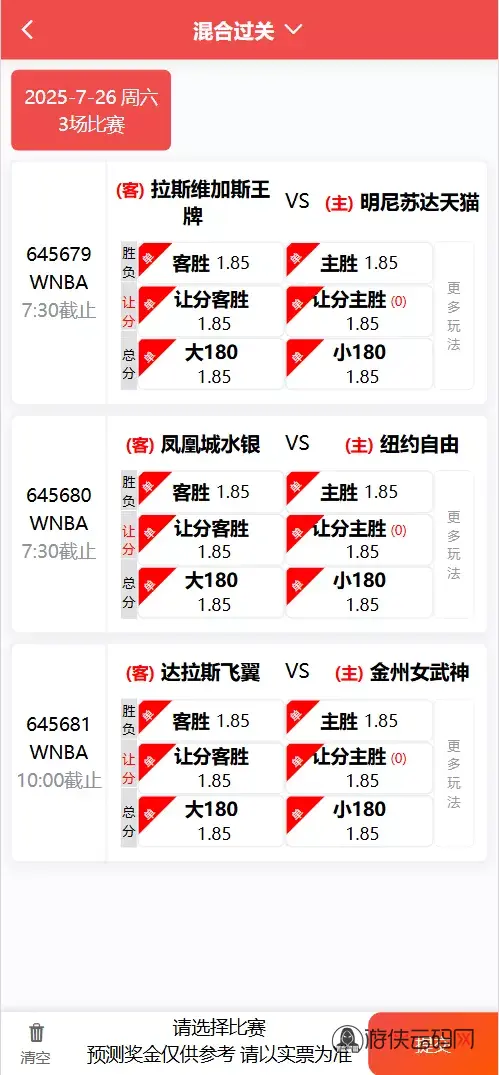This screenshot has height=1075, width=499.
Task: Select 小180 in match 645680
Action: coord(359,592)
